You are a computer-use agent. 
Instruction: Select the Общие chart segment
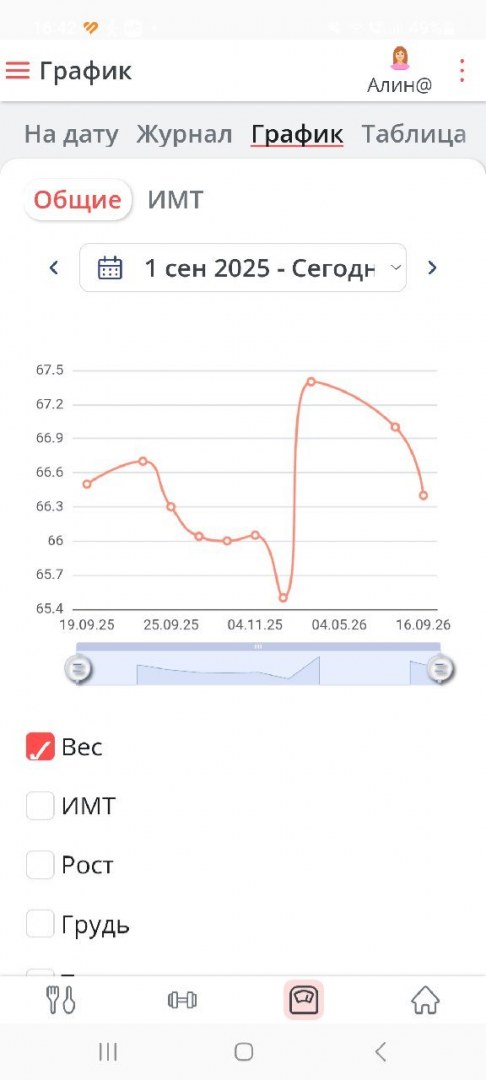[x=78, y=200]
